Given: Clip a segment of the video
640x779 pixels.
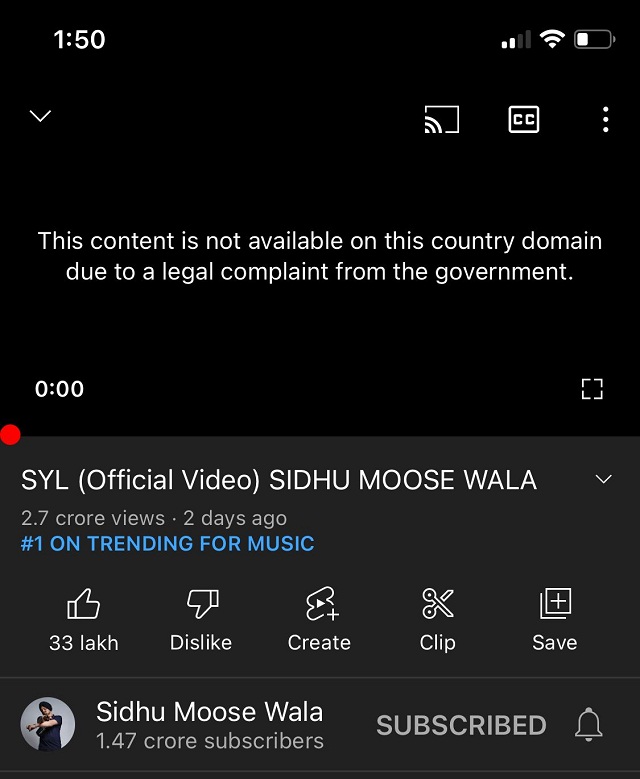Looking at the screenshot, I should tap(438, 618).
